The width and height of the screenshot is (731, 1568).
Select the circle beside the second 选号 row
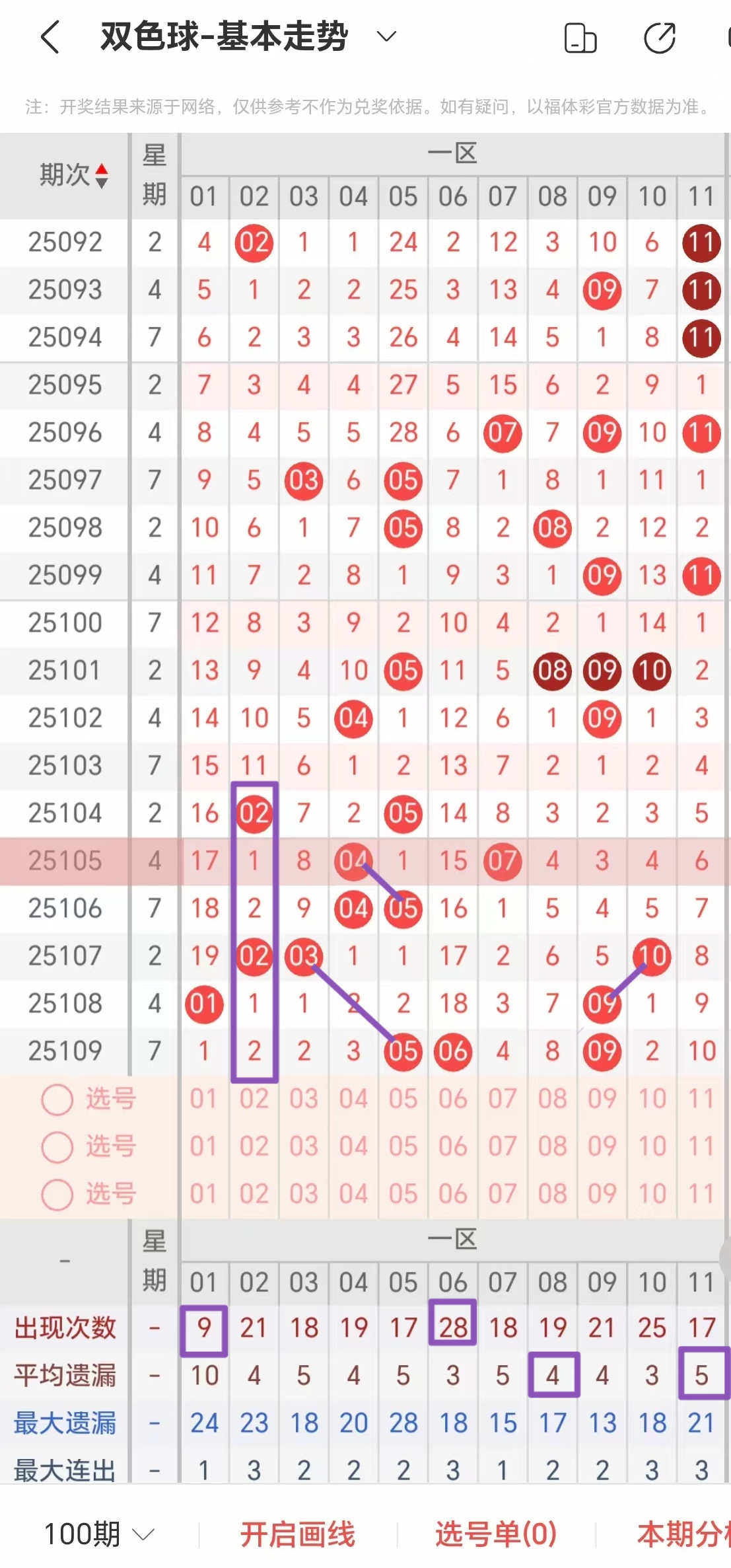58,1146
